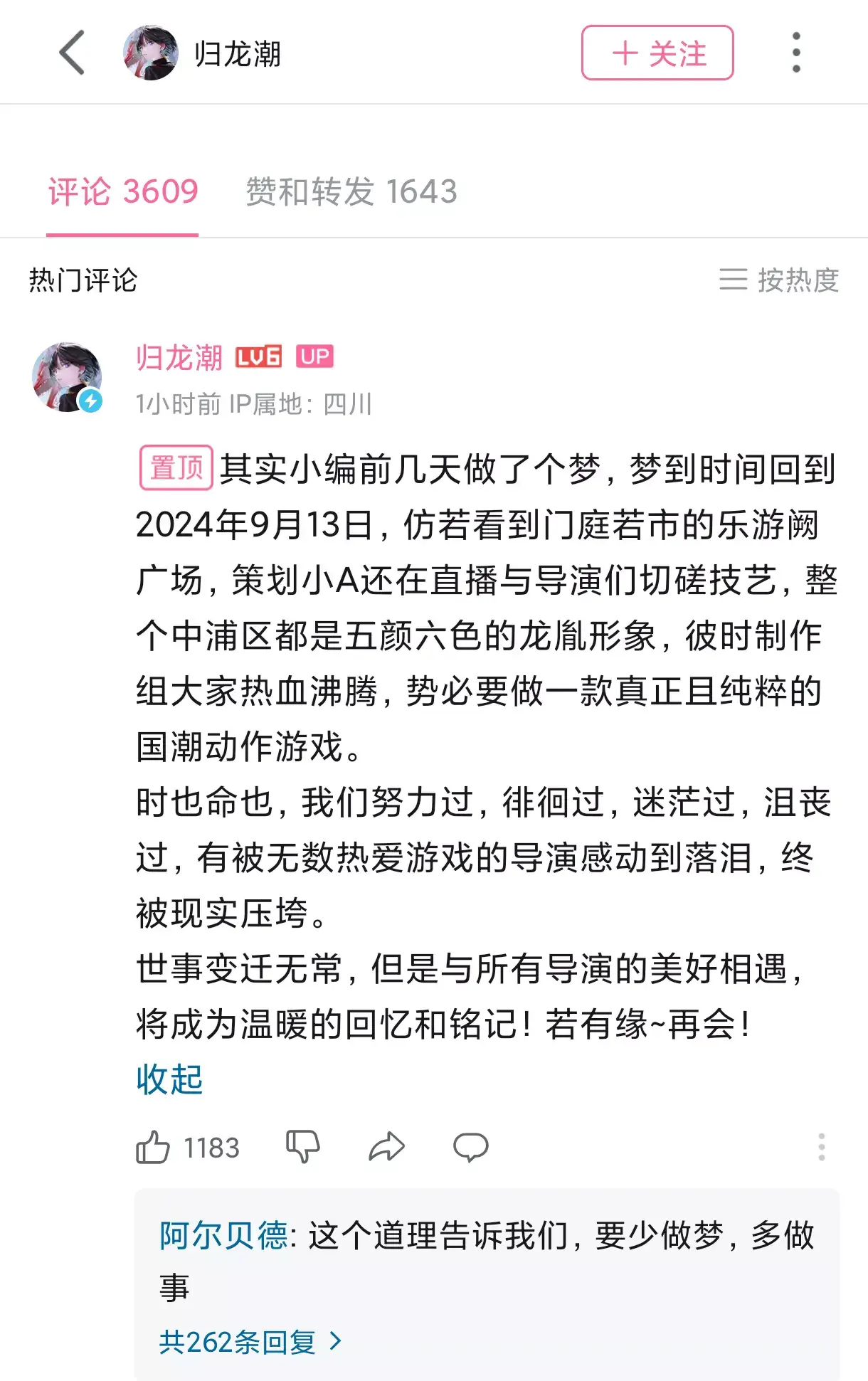The image size is (868, 1381).
Task: Open commenter 归龙潮's username link
Action: click(179, 357)
